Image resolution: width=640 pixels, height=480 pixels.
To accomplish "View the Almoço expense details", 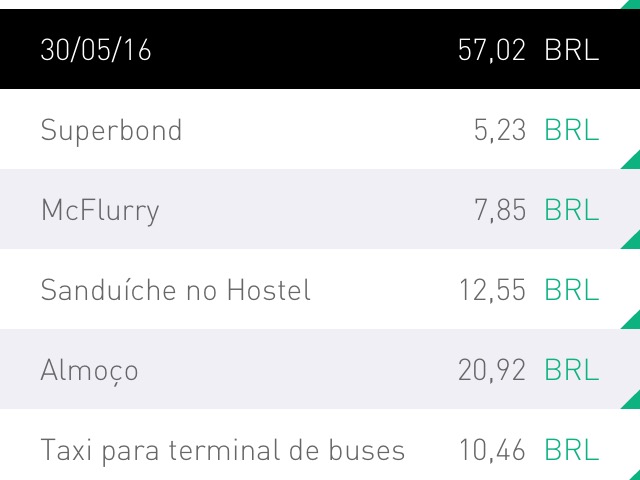I will 320,370.
